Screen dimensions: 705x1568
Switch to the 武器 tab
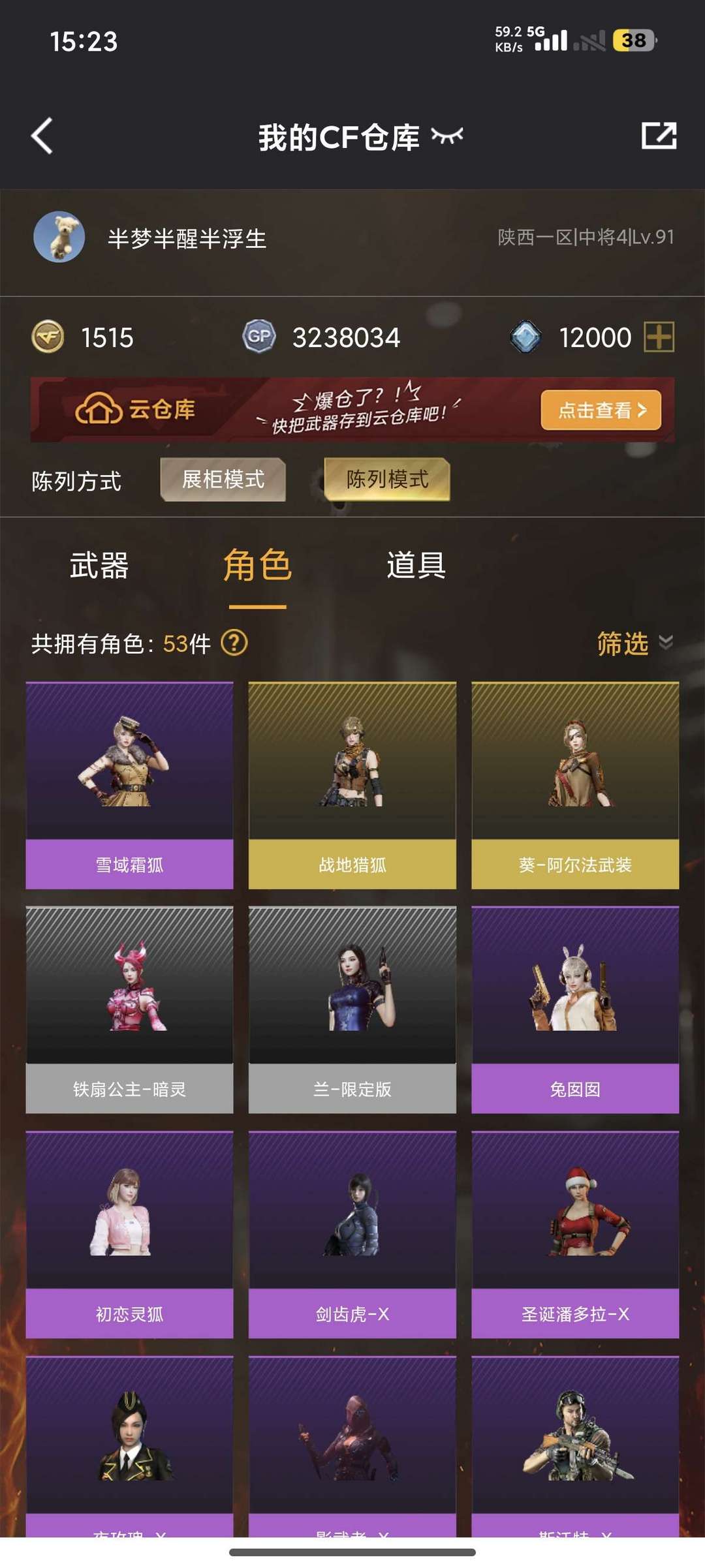click(x=99, y=565)
